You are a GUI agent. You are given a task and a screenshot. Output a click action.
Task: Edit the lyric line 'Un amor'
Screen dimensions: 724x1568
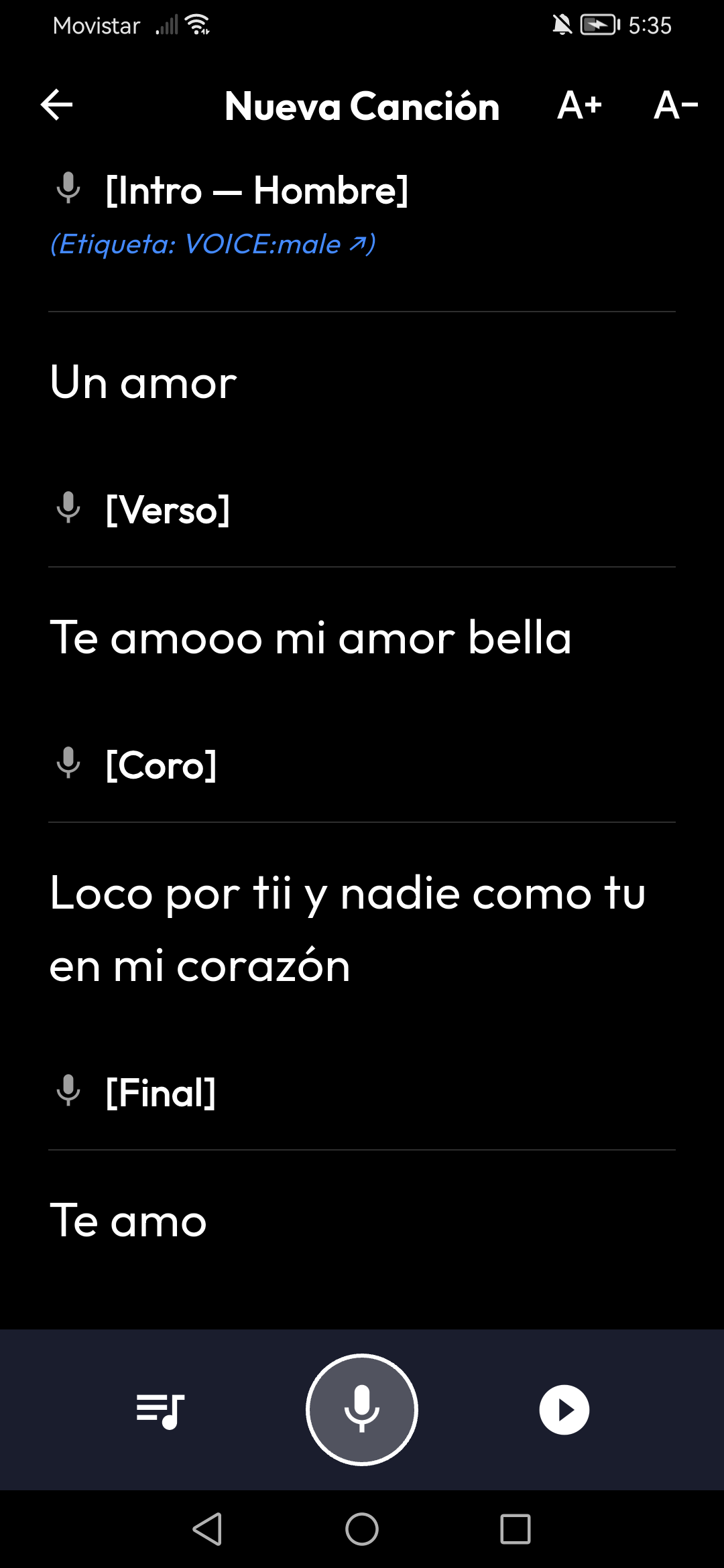(x=143, y=383)
